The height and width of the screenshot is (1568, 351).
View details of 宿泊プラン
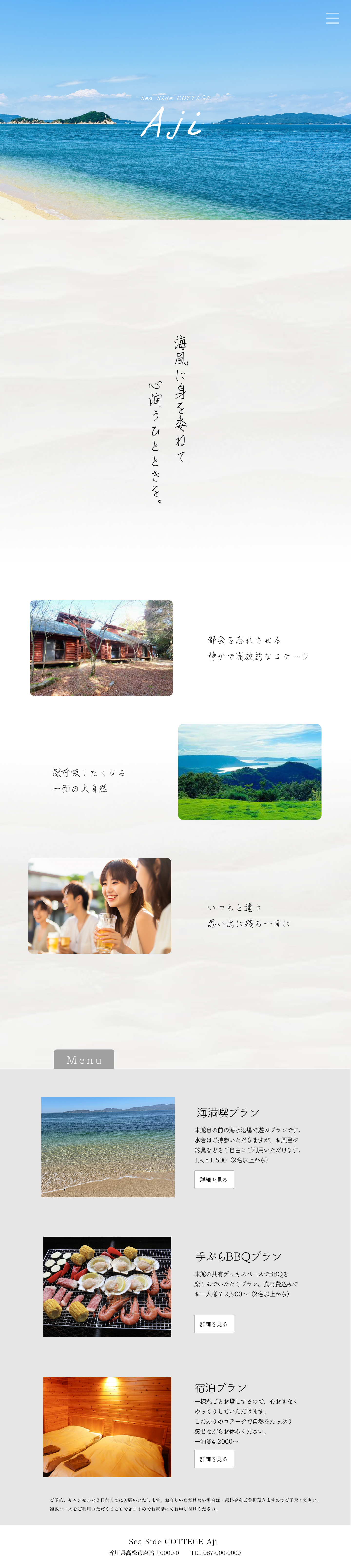(x=214, y=1459)
